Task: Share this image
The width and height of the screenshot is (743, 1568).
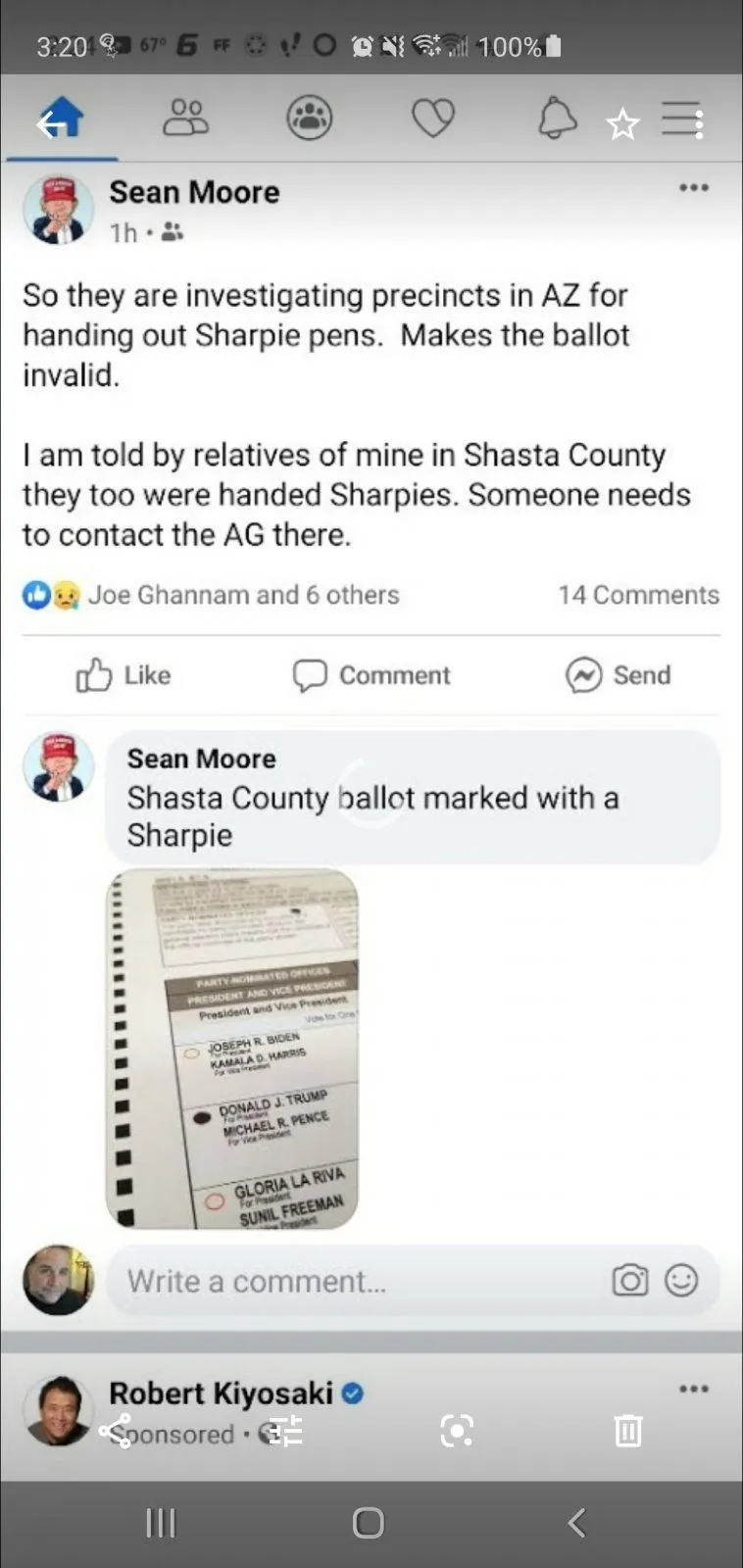Action: coord(115,1431)
